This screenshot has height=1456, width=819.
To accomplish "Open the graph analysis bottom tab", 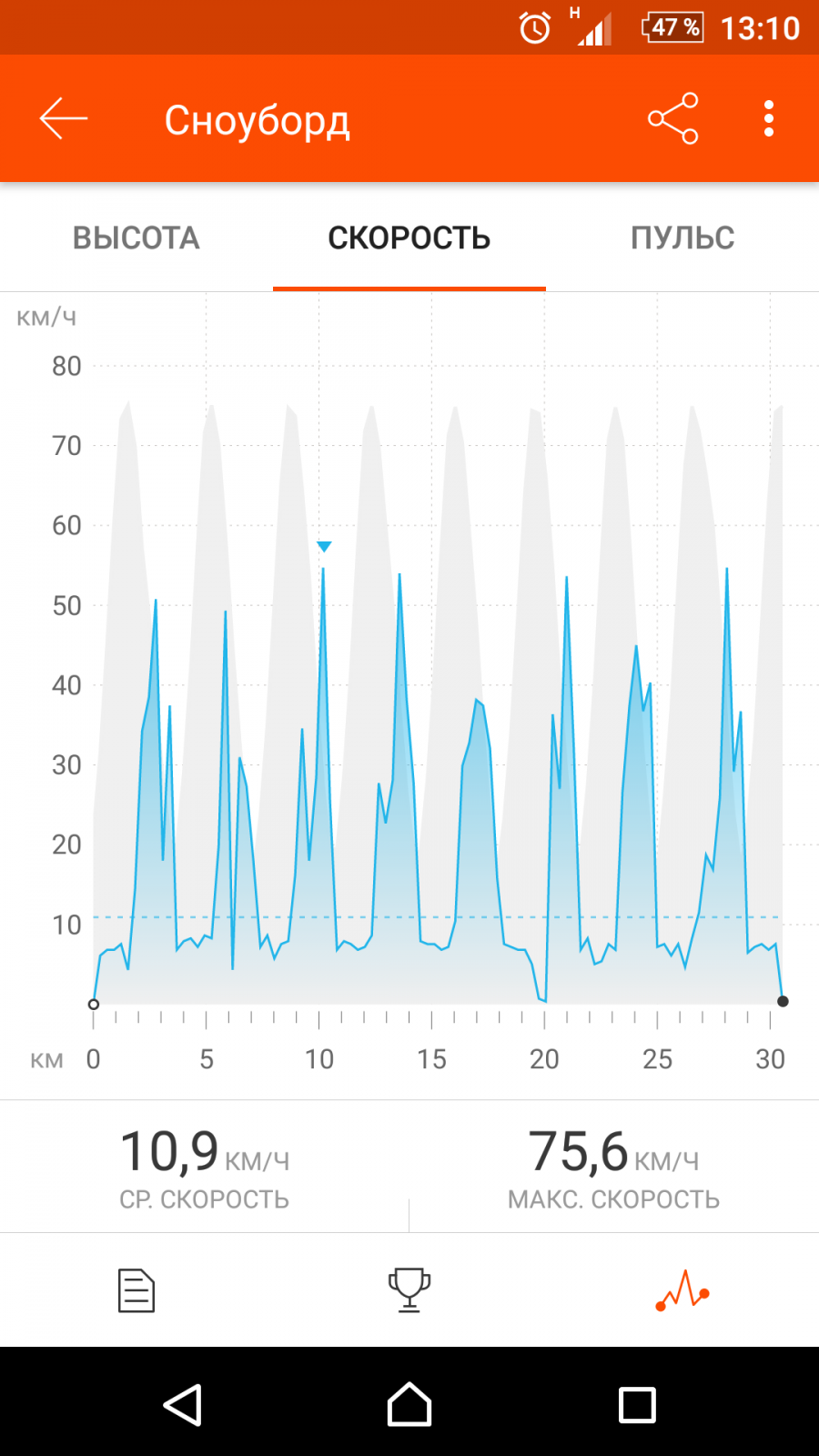I will (682, 1290).
